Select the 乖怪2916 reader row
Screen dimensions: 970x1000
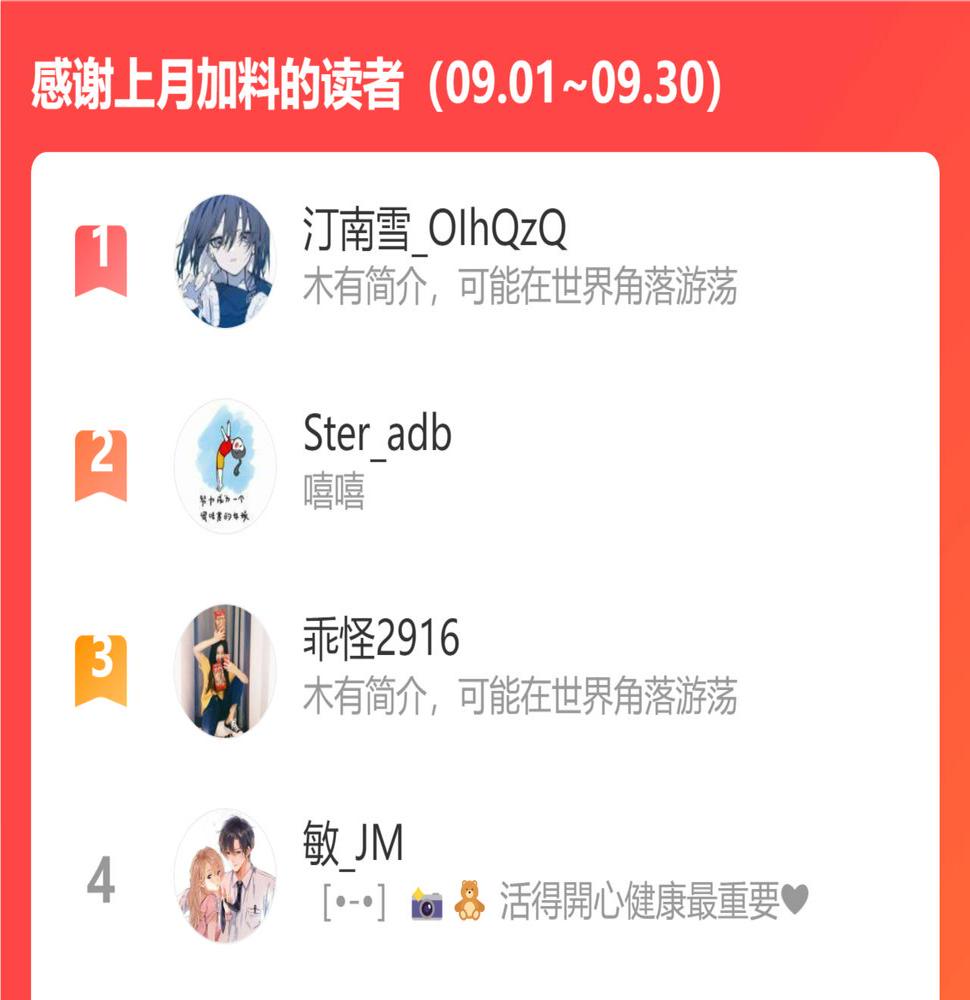(381, 640)
